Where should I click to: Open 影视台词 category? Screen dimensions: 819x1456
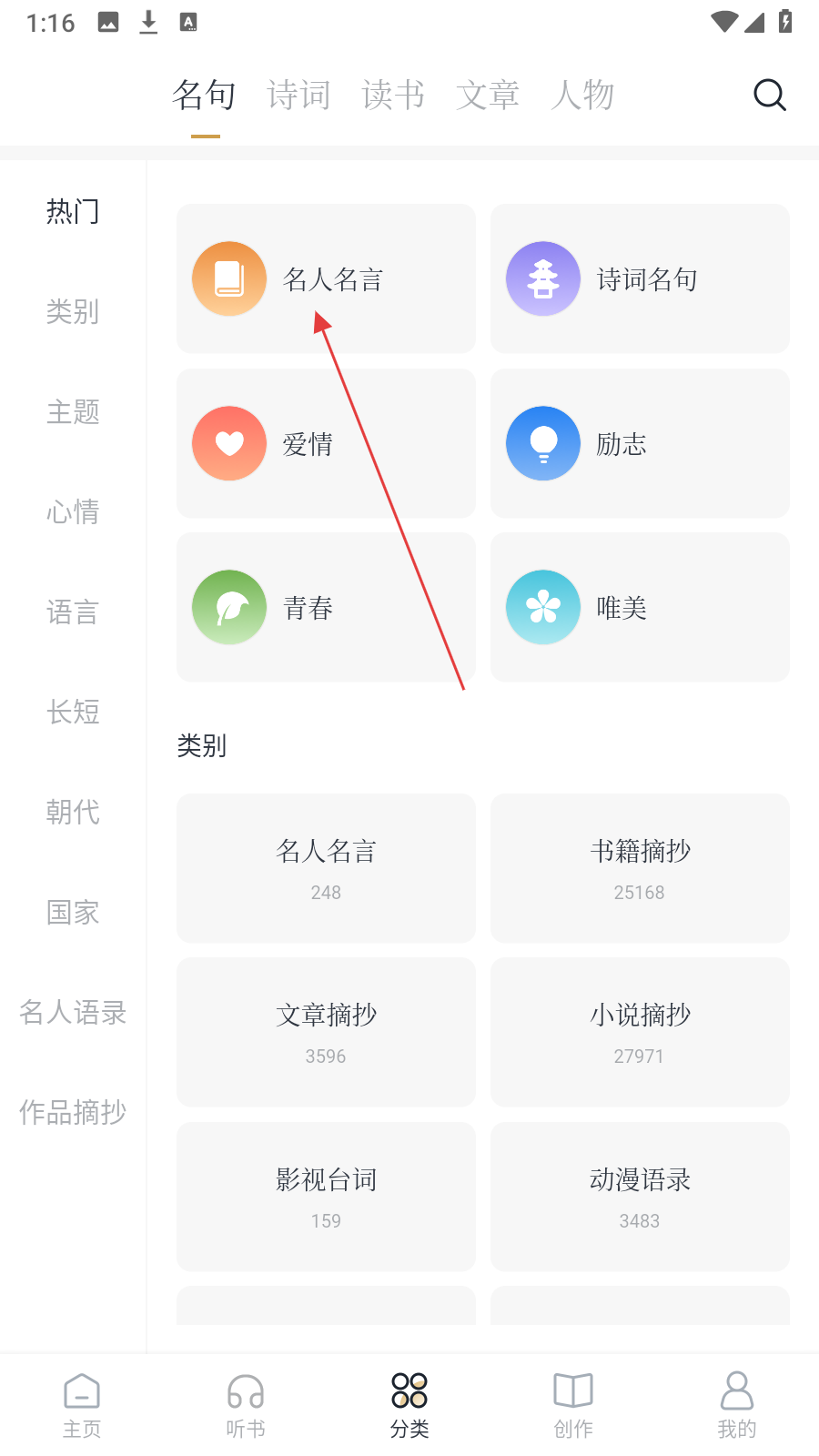326,1197
